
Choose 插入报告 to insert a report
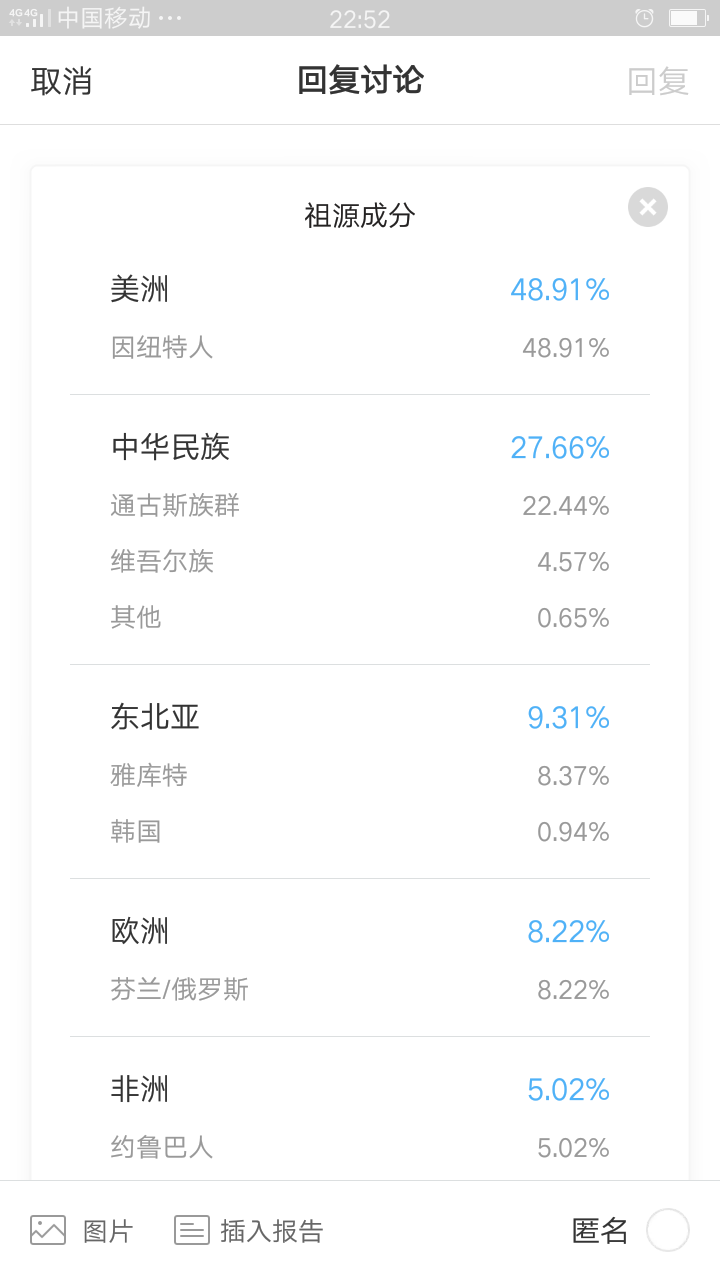(x=249, y=1230)
